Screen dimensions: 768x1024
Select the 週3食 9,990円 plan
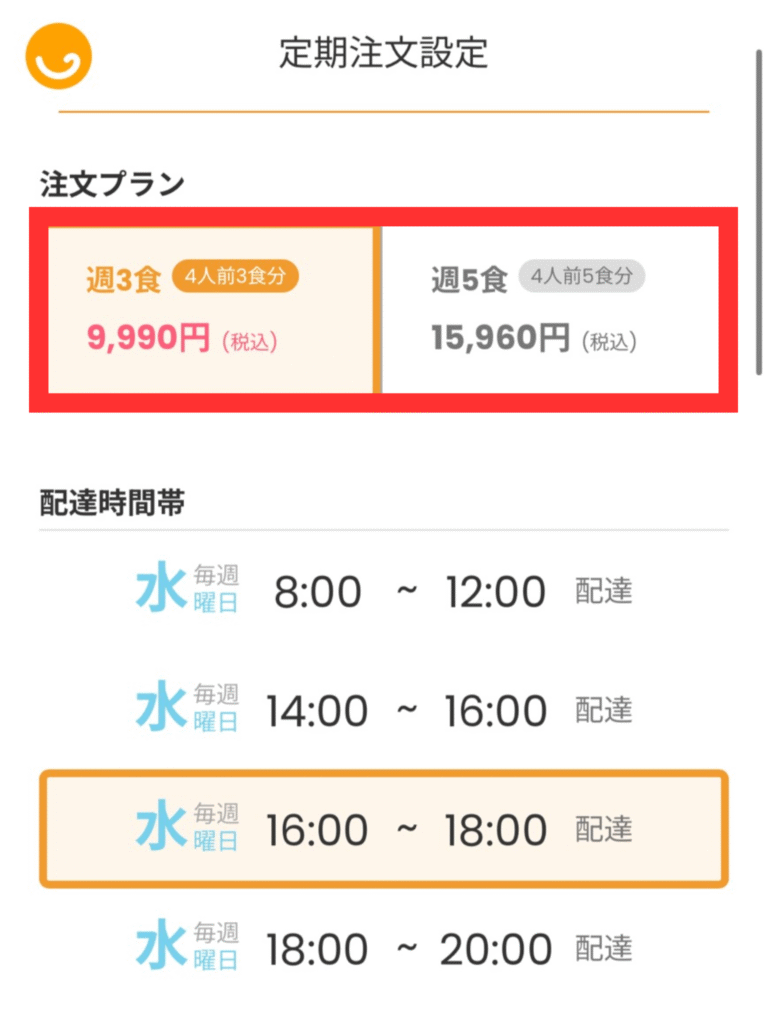click(210, 309)
